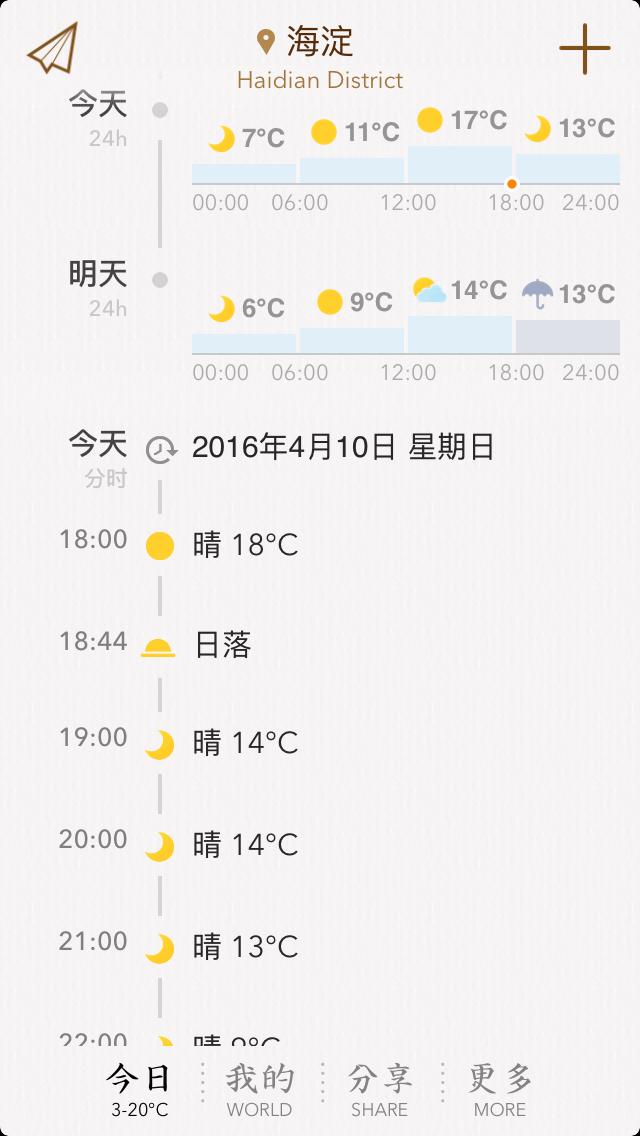Switch to the 我的 WORLD tab

tap(260, 1089)
